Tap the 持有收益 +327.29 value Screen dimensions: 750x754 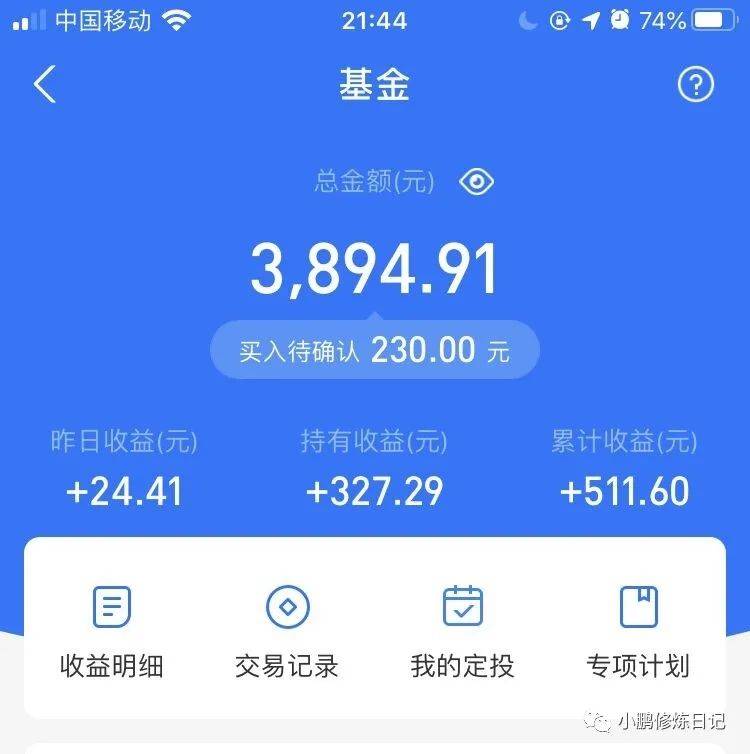(x=374, y=490)
